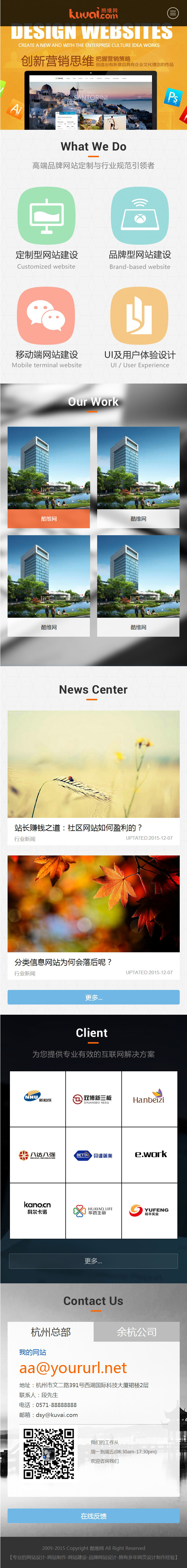The image size is (187, 1568).
Task: Open the hamburger menu in the header
Action: click(173, 13)
